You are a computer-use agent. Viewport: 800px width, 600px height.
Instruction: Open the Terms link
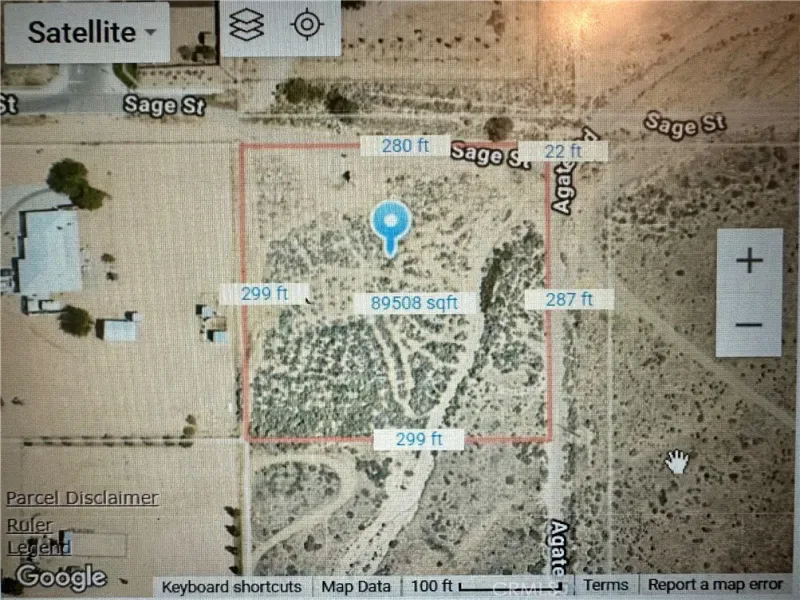tap(606, 585)
